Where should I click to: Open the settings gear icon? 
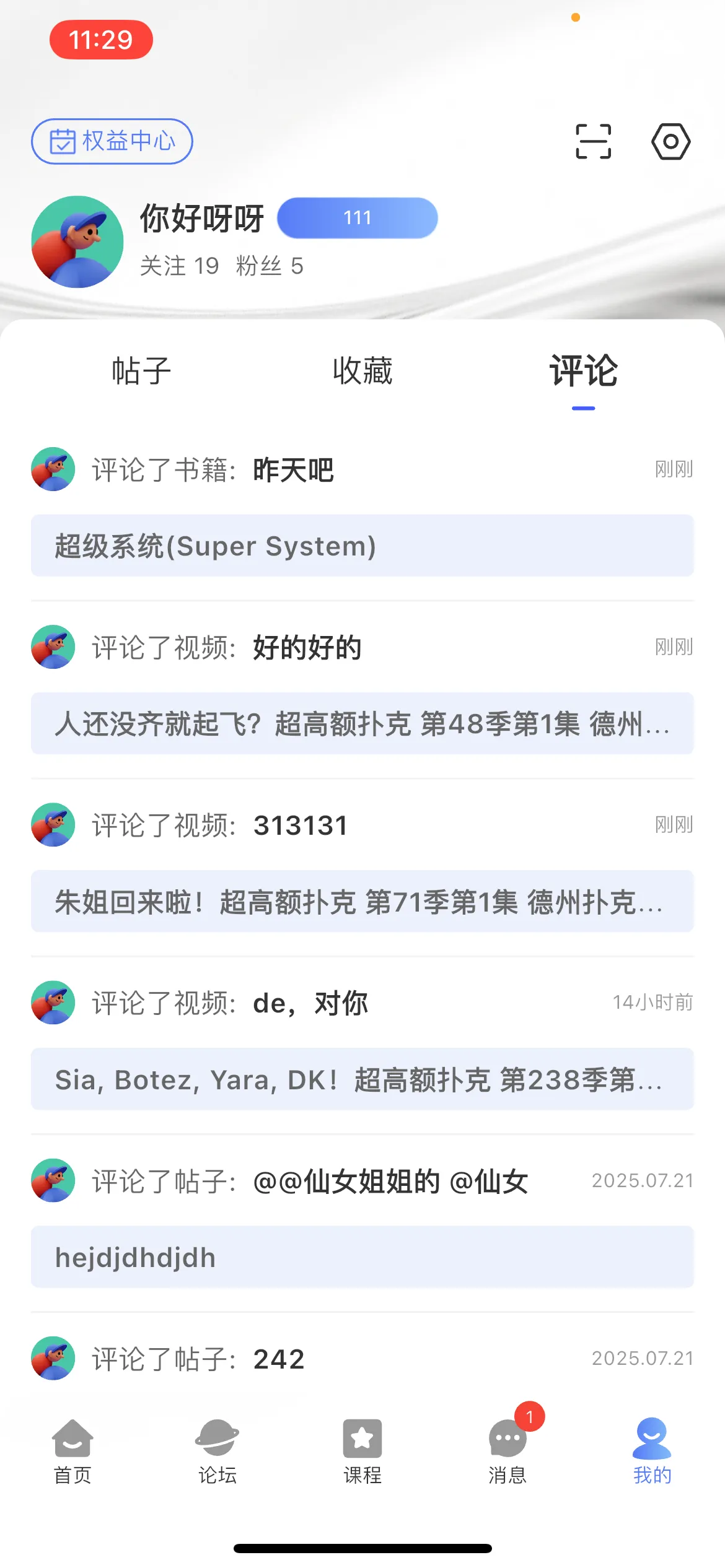point(672,141)
